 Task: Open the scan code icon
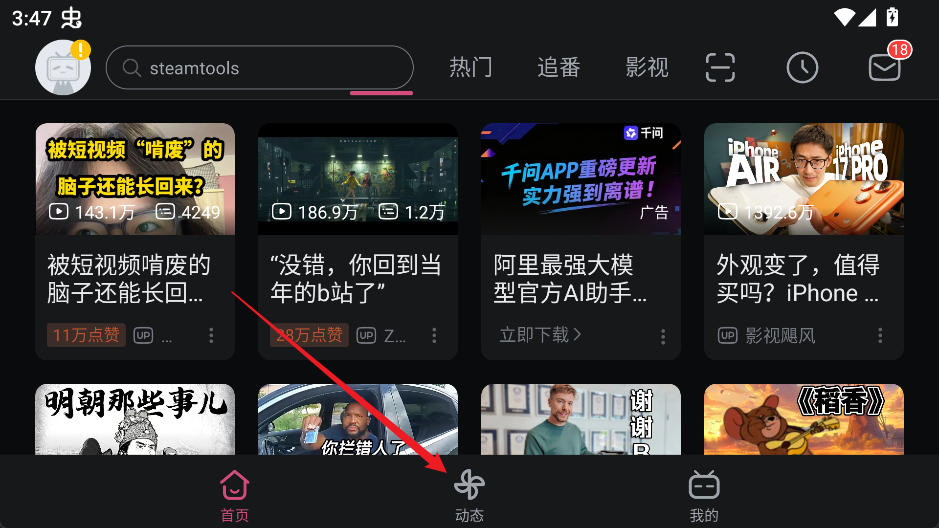pos(720,68)
